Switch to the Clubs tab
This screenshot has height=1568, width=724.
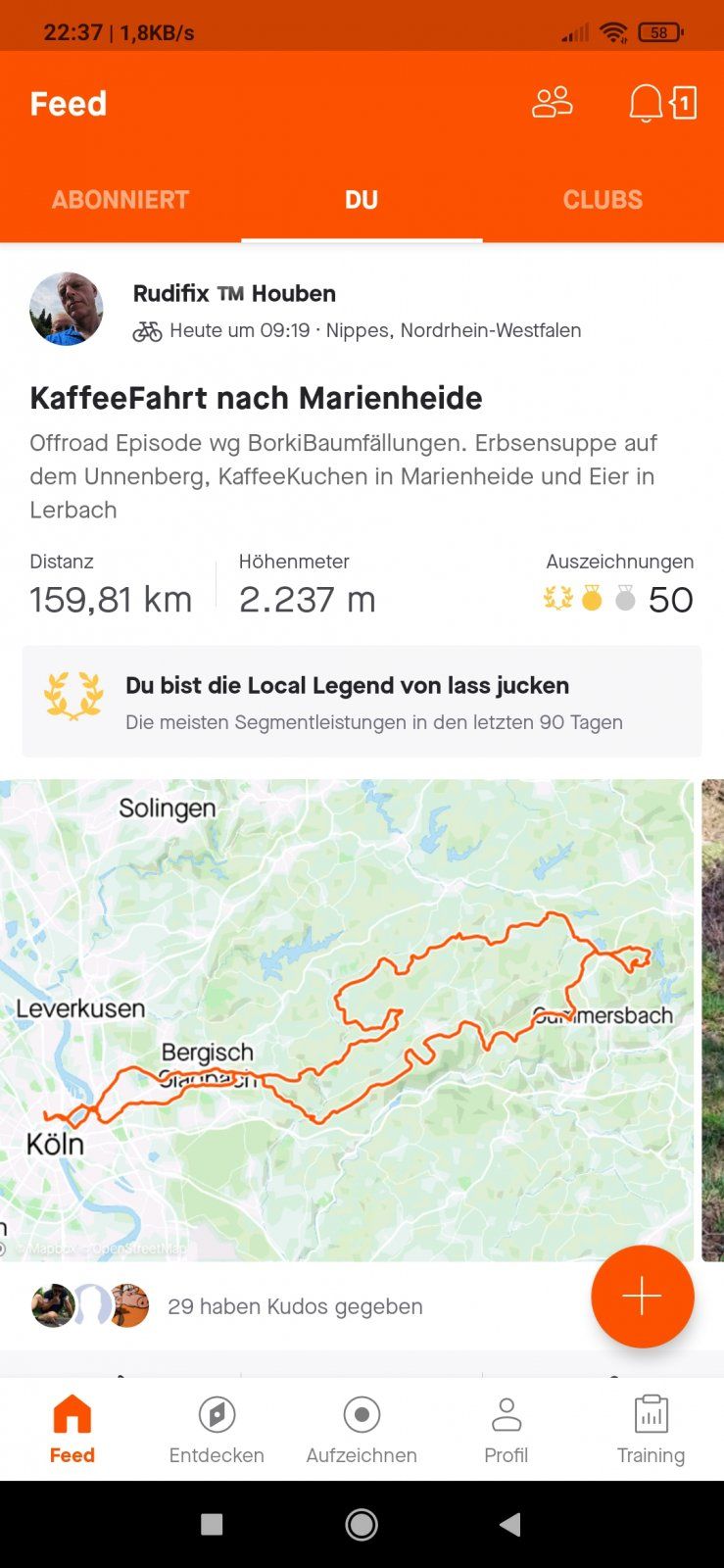[x=603, y=200]
